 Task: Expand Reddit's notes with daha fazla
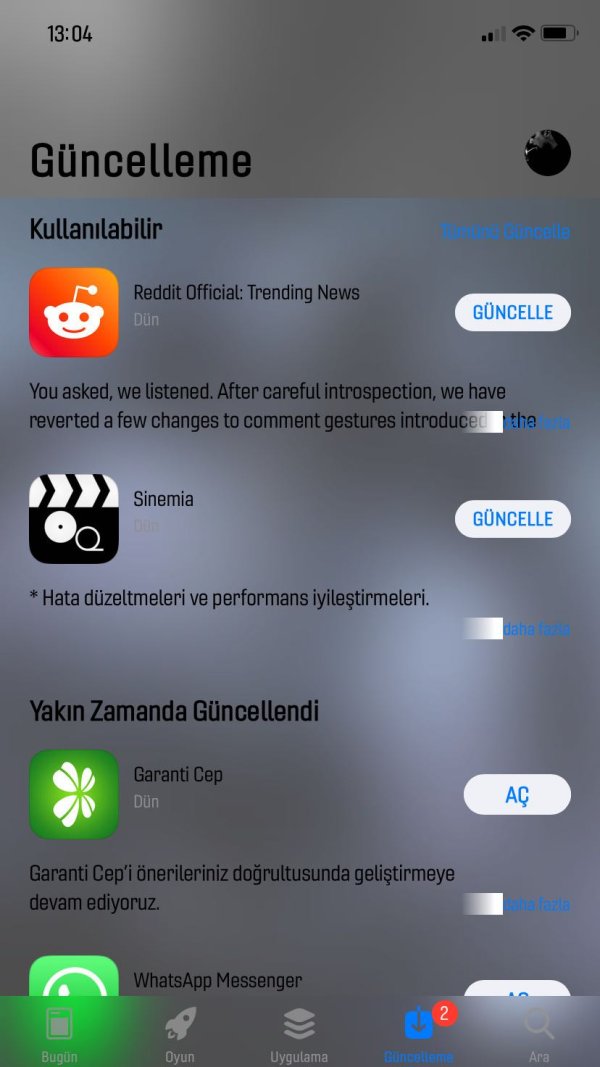536,422
